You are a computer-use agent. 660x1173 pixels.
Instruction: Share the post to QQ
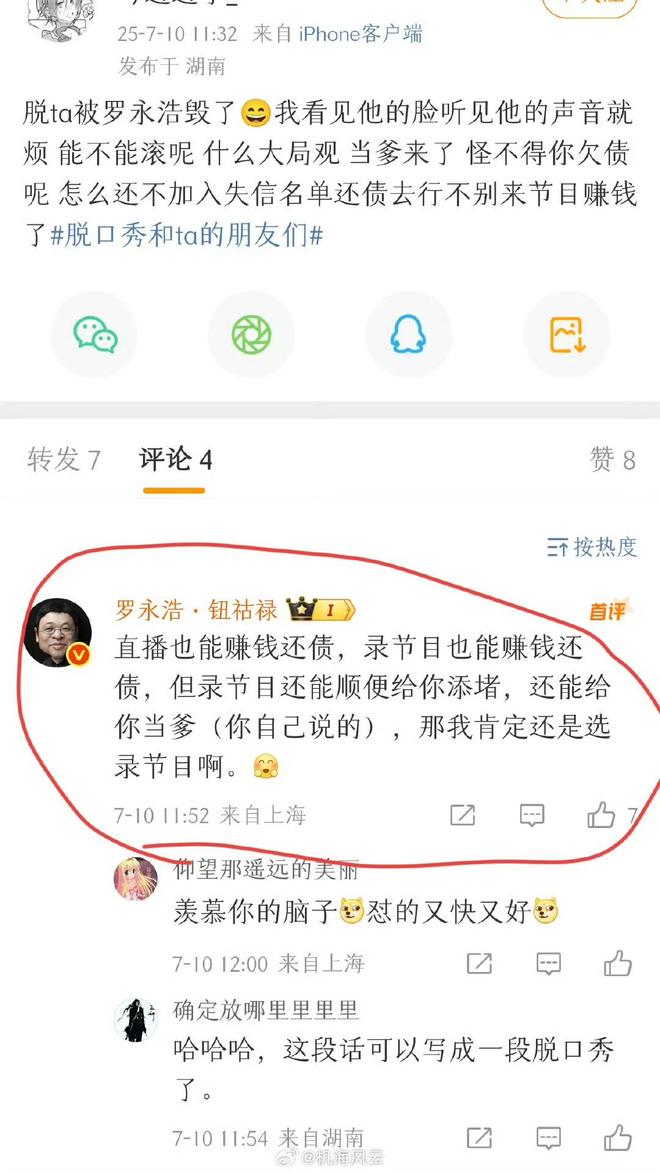(x=408, y=335)
